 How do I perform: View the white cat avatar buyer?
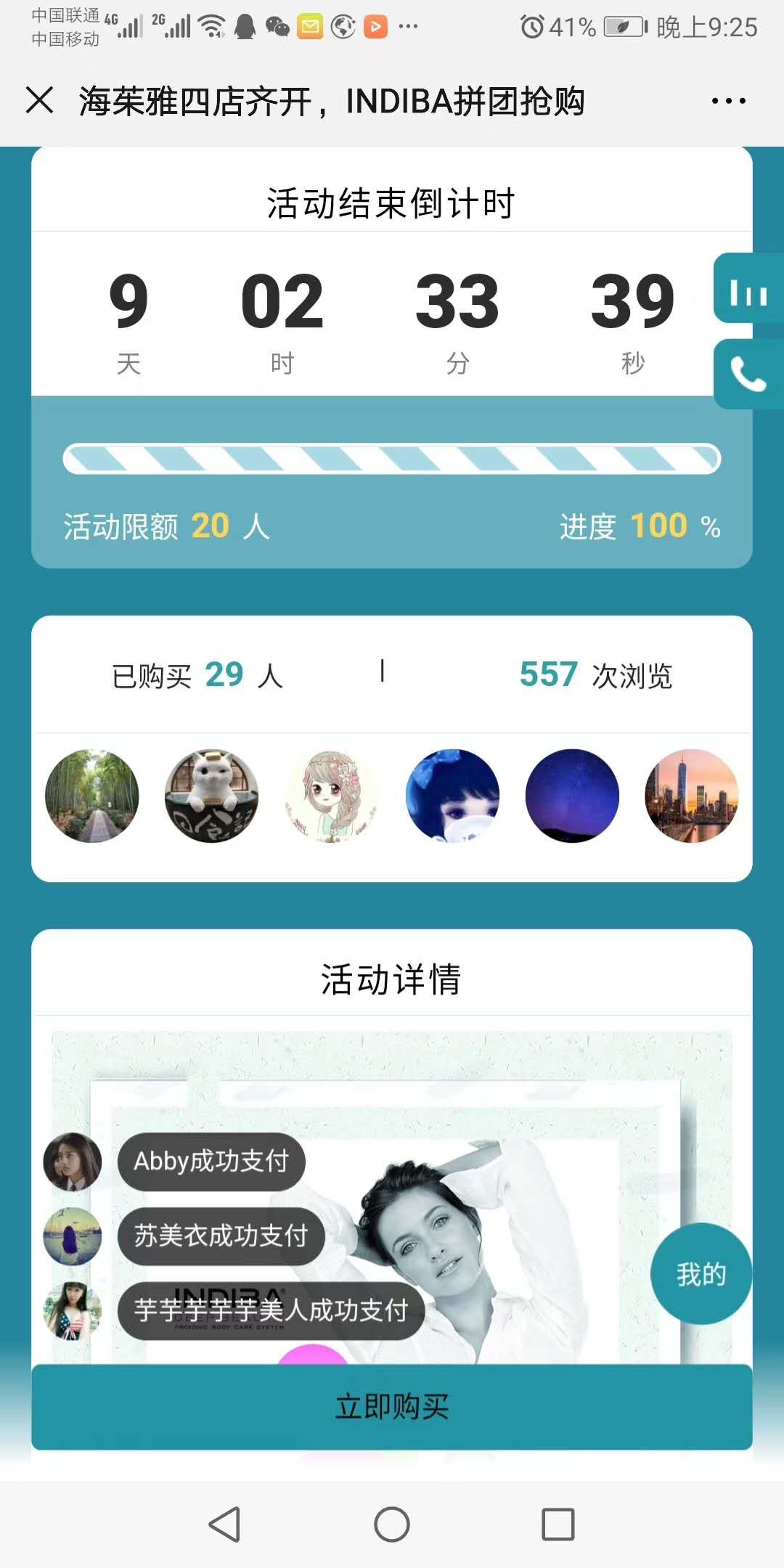[211, 796]
